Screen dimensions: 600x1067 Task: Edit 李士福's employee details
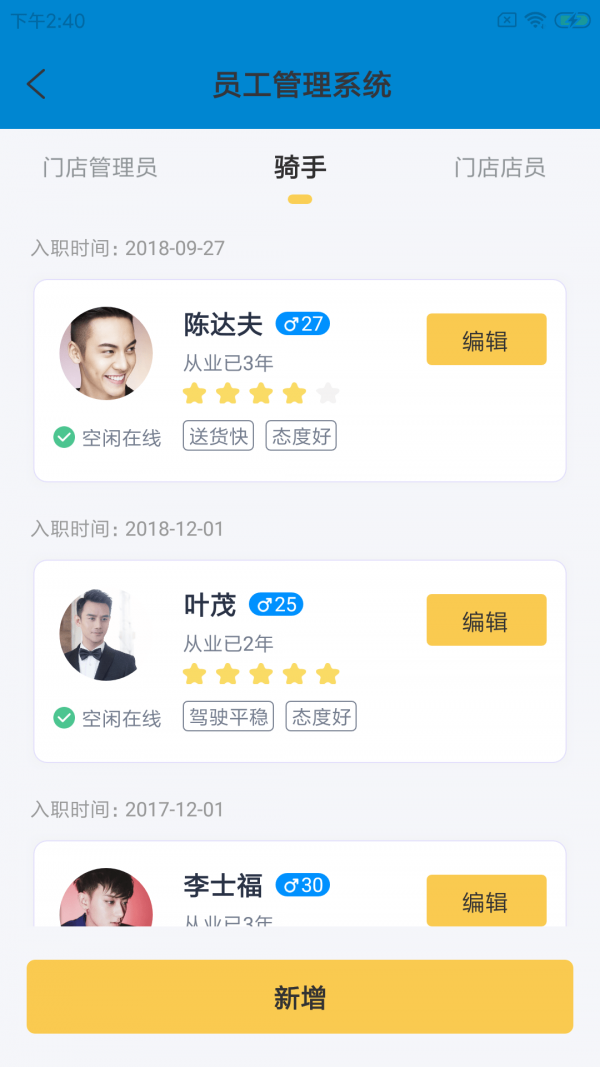[486, 900]
